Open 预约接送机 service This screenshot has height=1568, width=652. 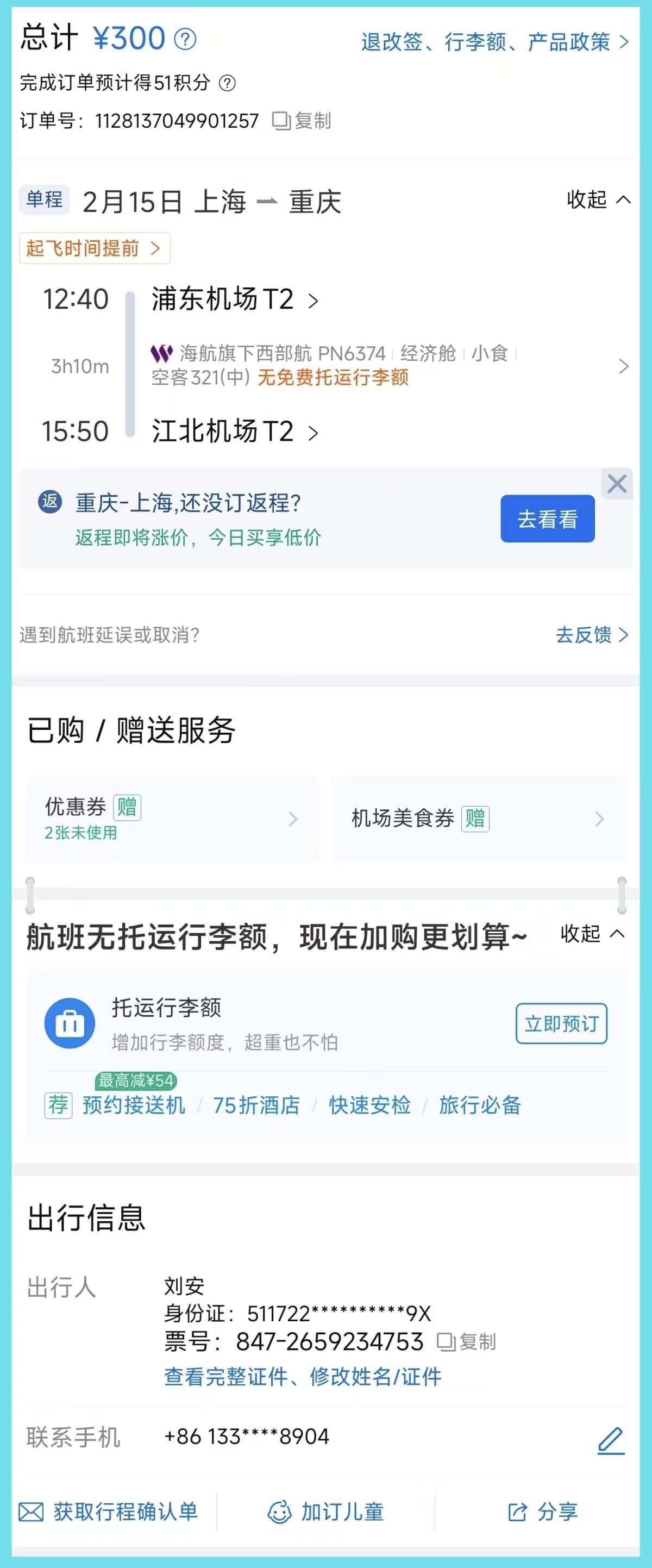point(133,1105)
